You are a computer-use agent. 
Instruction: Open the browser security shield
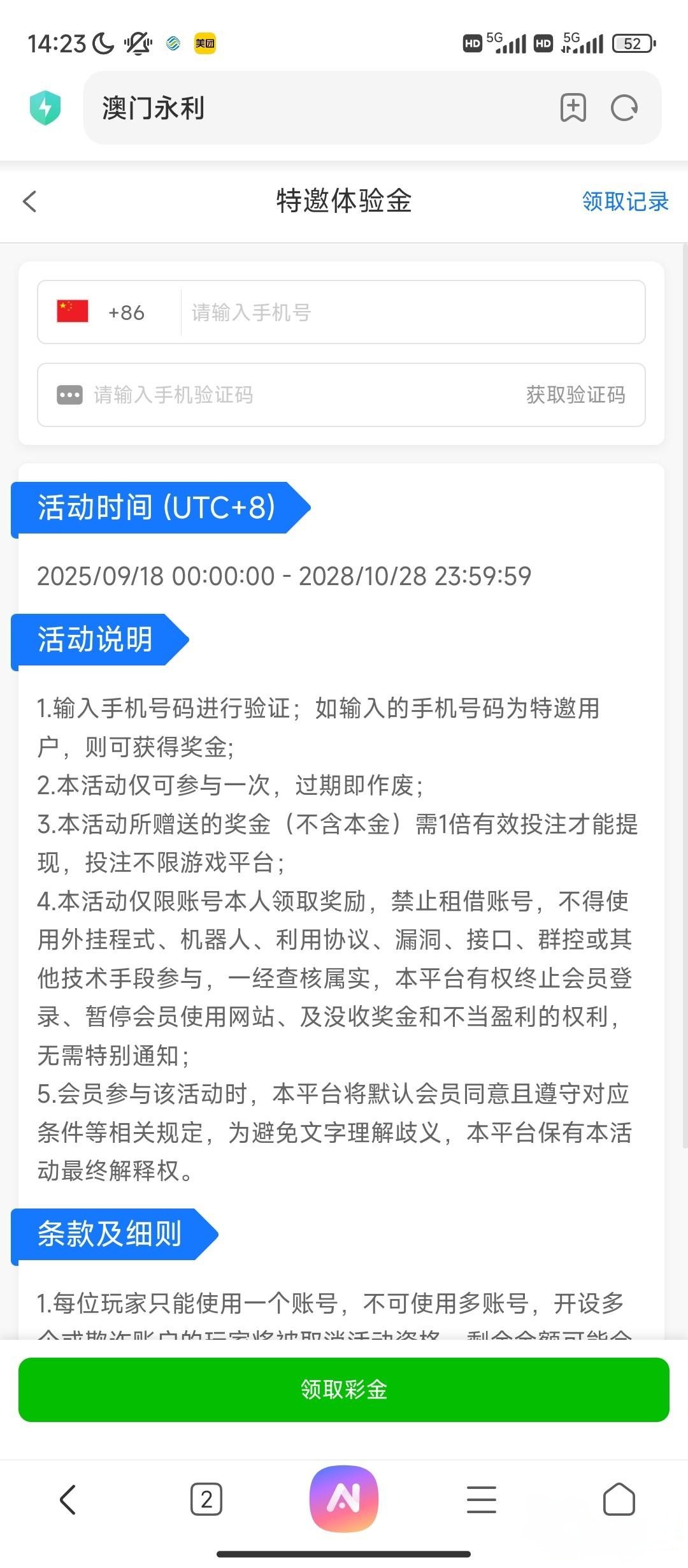pyautogui.click(x=45, y=108)
